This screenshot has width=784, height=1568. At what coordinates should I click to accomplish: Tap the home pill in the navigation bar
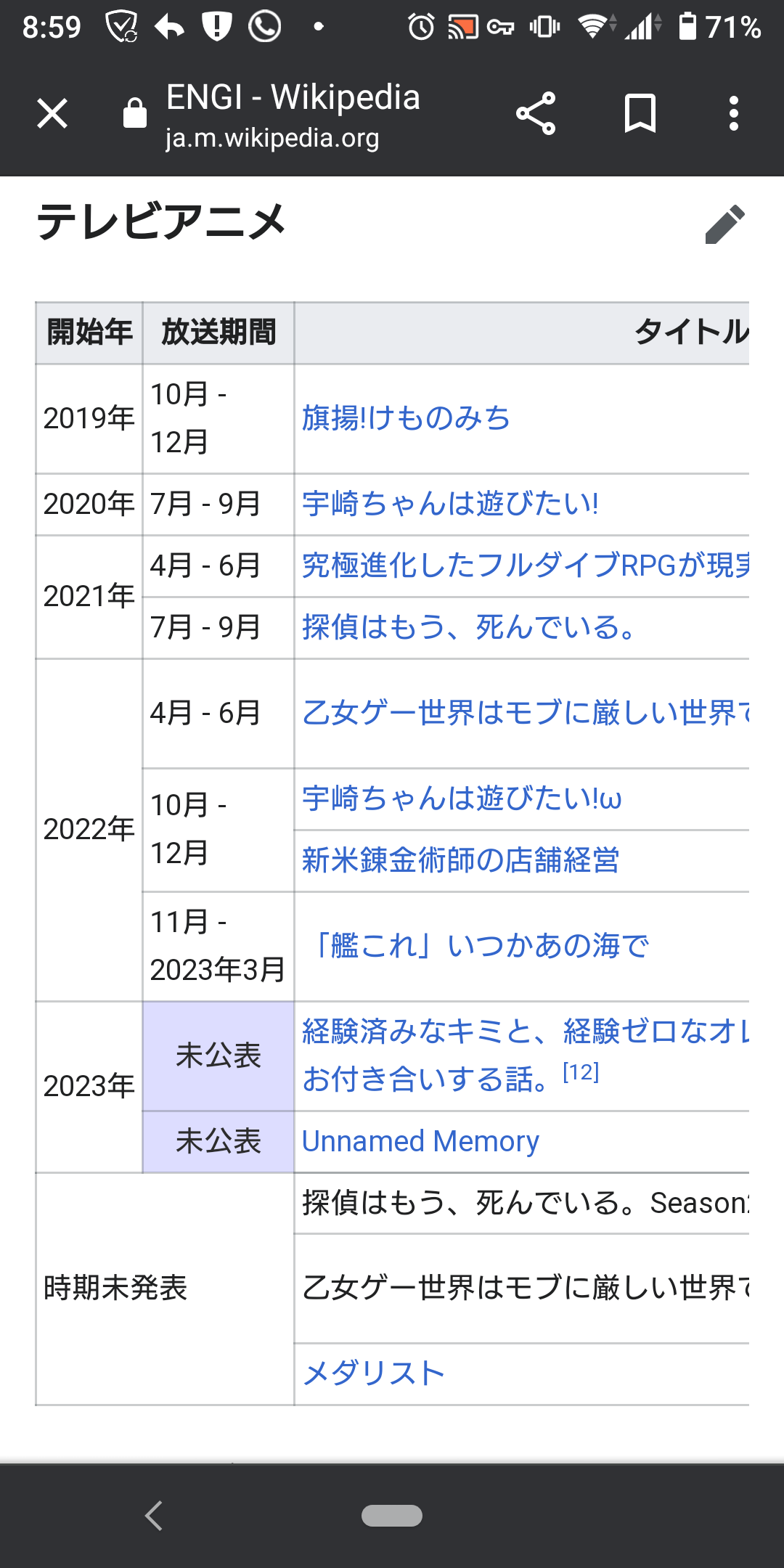392,1516
